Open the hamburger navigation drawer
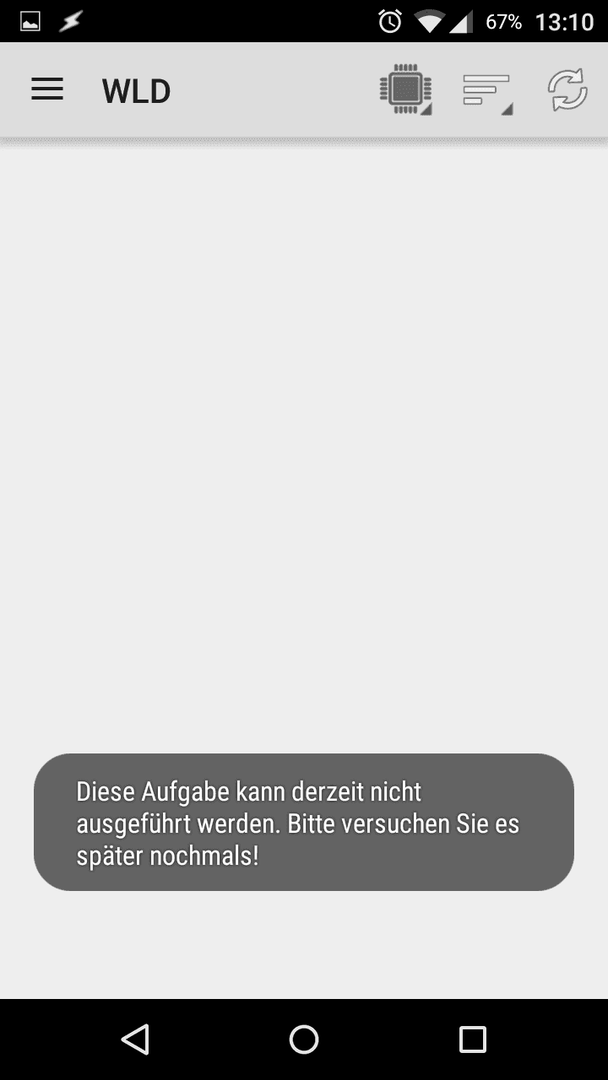 click(47, 90)
